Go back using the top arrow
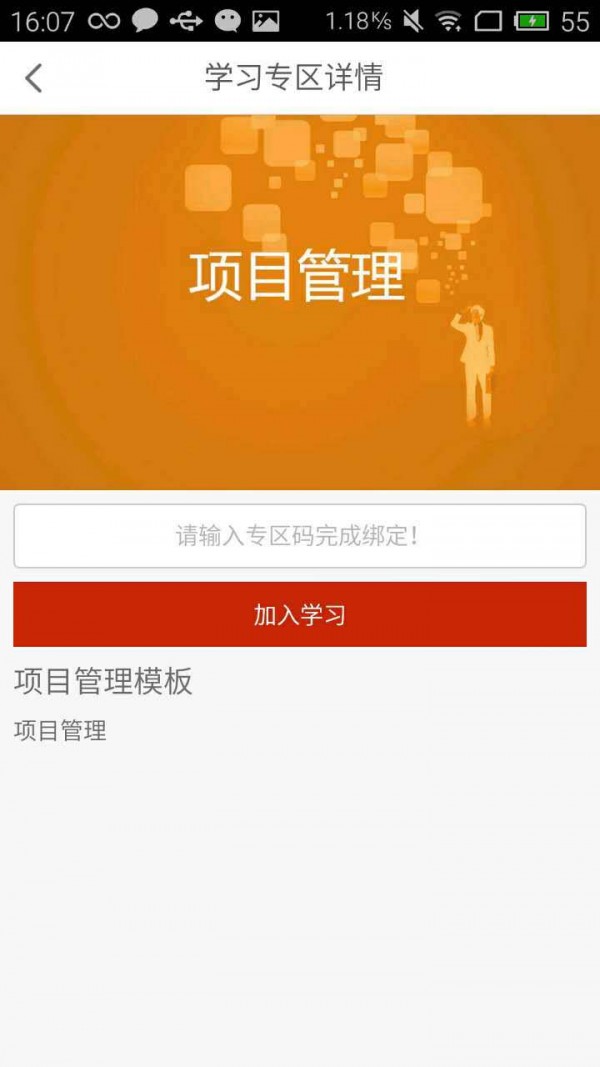600x1067 pixels. tap(34, 78)
